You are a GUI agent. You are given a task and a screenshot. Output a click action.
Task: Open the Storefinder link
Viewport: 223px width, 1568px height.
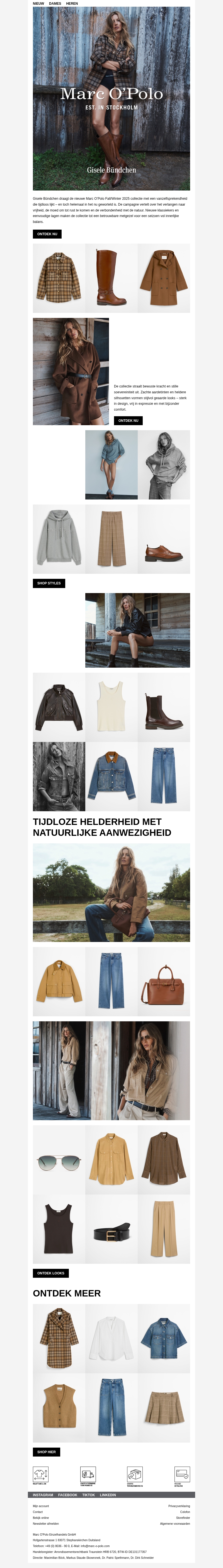pyautogui.click(x=182, y=1518)
